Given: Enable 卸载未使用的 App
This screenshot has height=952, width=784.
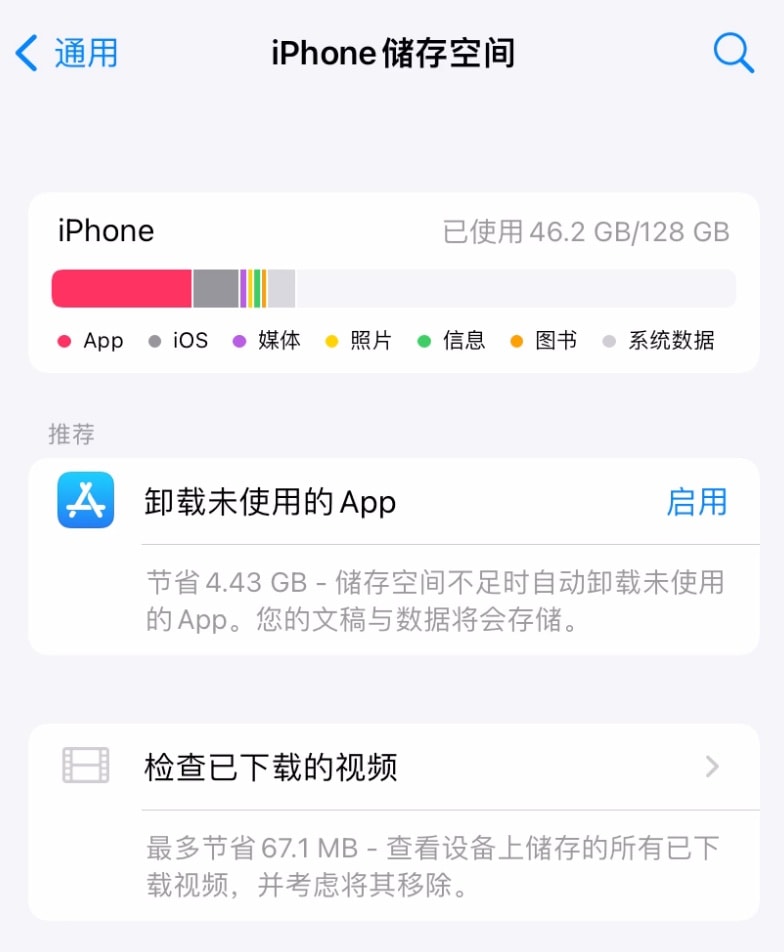Looking at the screenshot, I should [x=696, y=502].
